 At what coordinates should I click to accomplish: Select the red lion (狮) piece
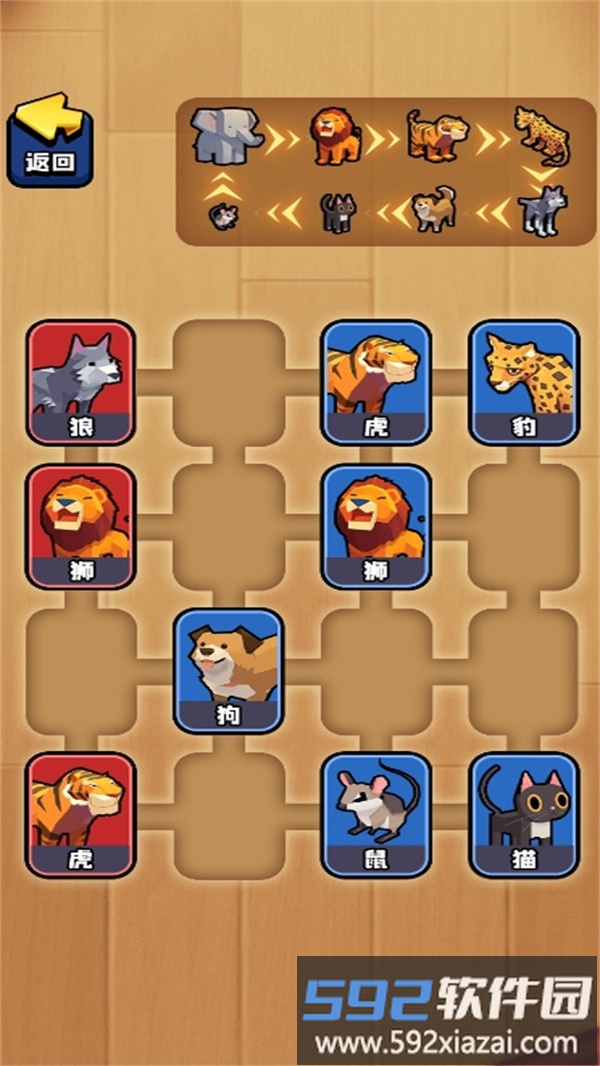point(81,526)
